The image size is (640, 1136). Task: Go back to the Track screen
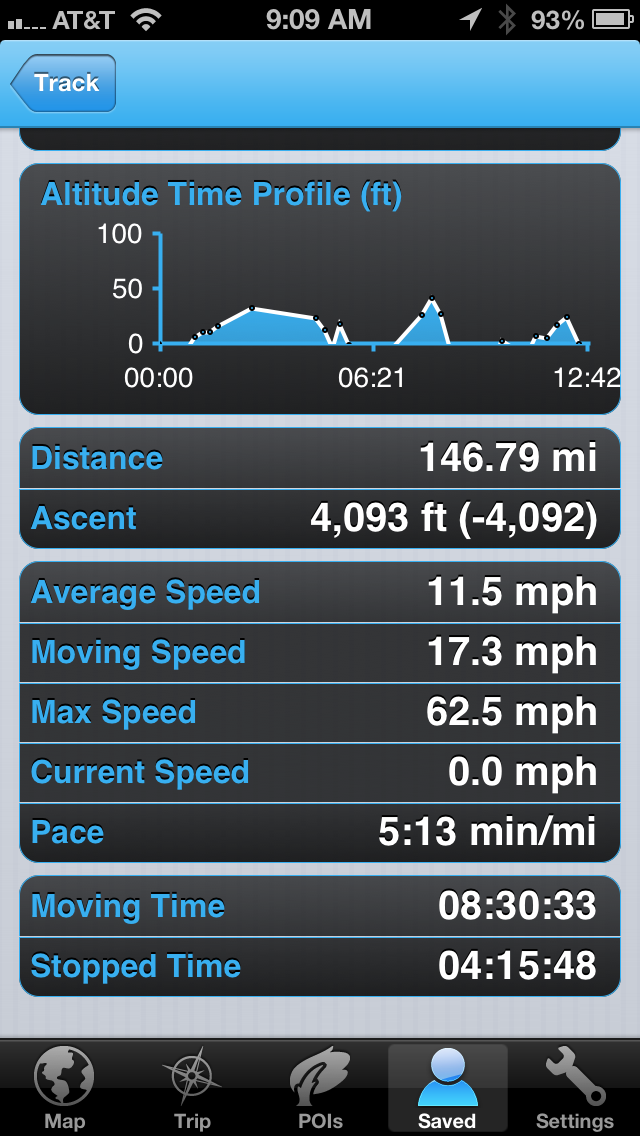click(64, 83)
